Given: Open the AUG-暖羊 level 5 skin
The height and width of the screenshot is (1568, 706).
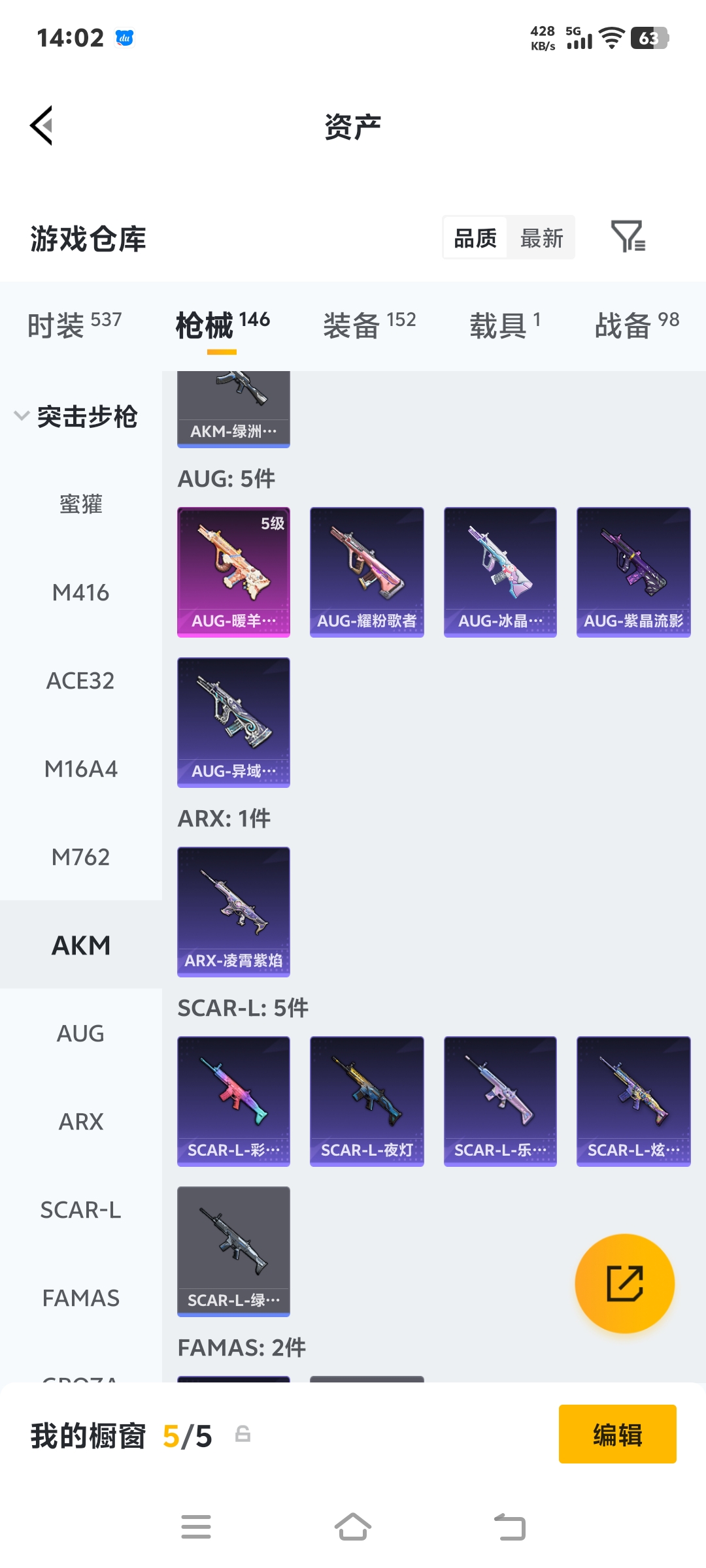Looking at the screenshot, I should coord(233,572).
